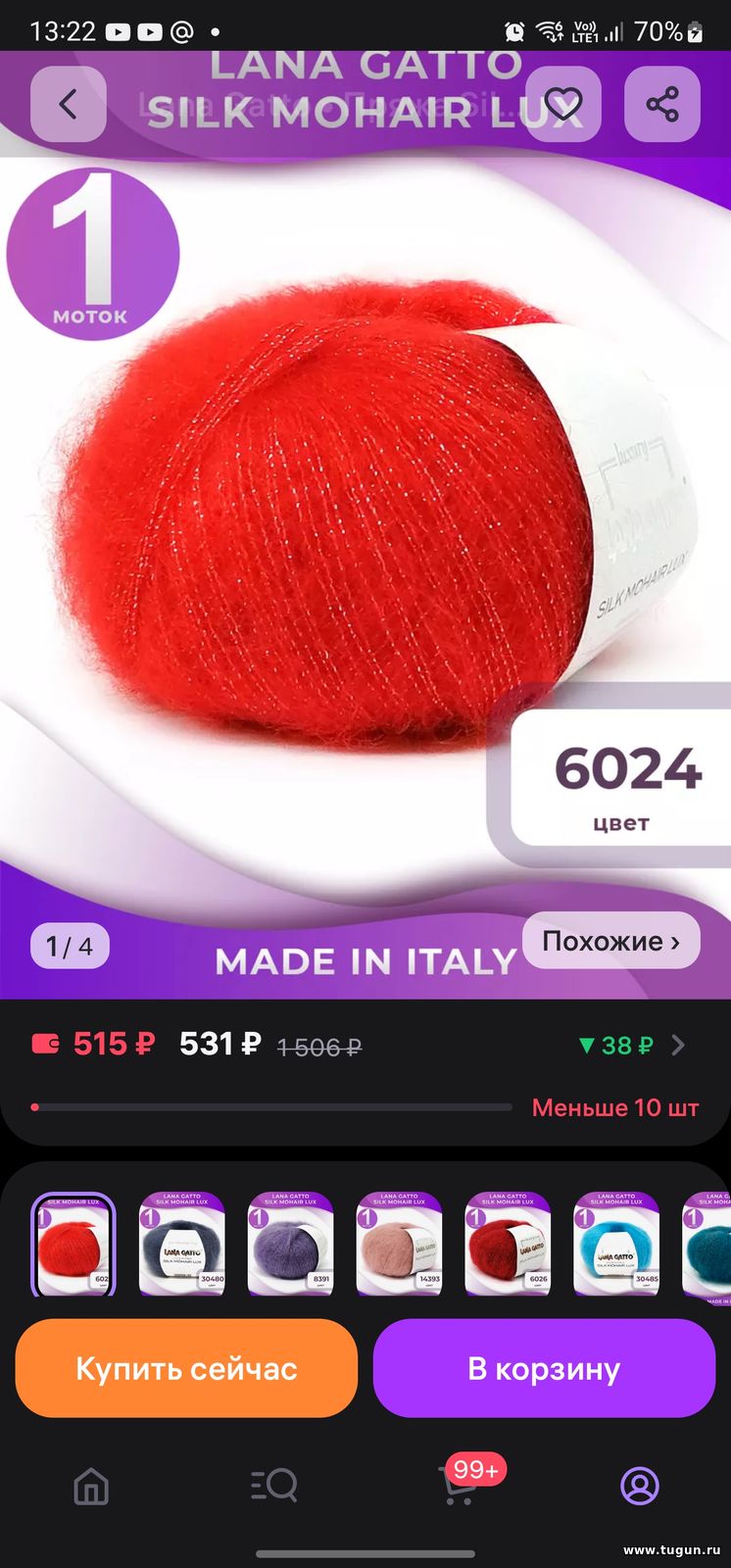
Task: Tap Купить сейчас to buy now
Action: point(186,1368)
